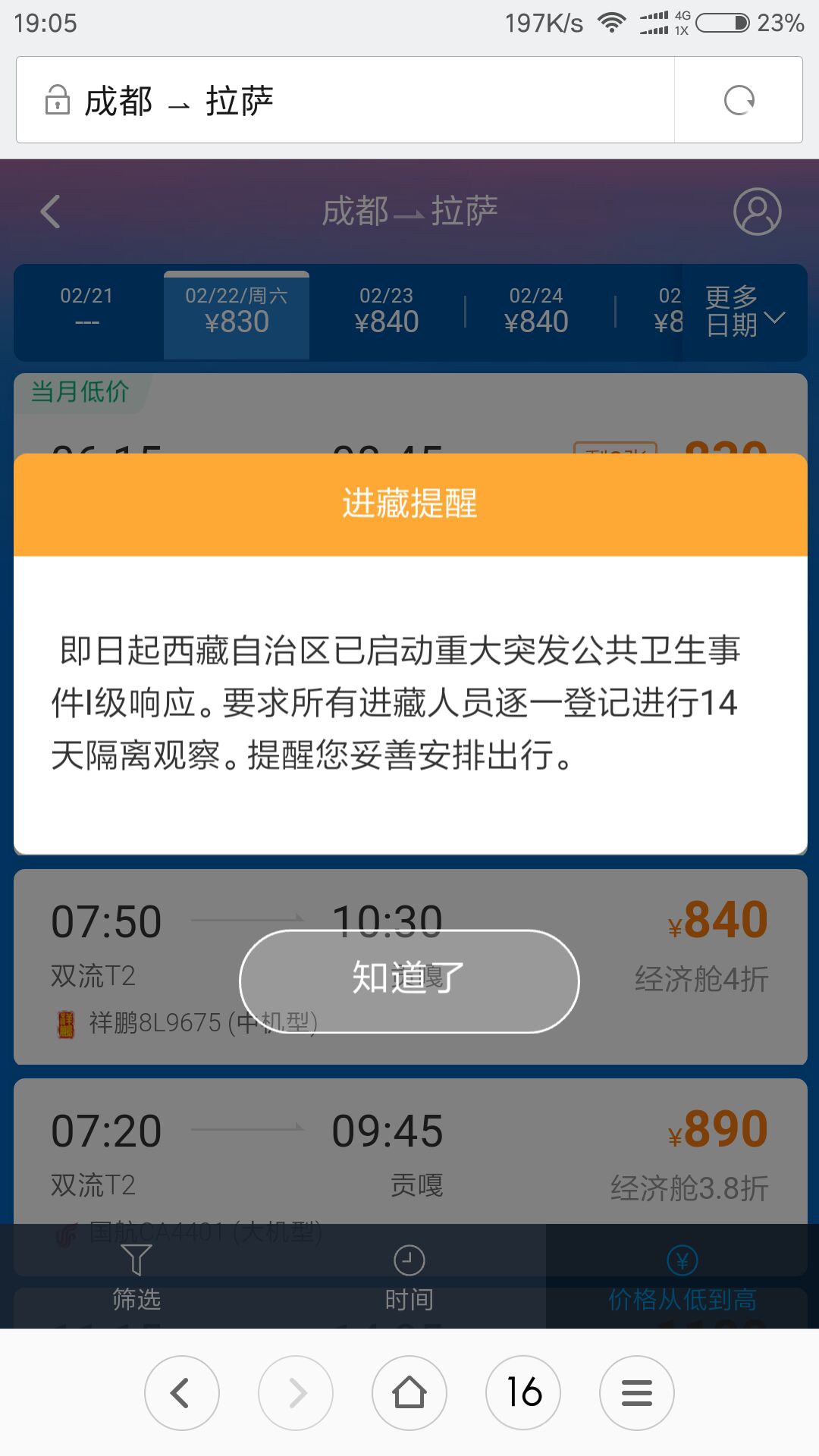This screenshot has height=1456, width=819.
Task: Open the browser home page
Action: coord(409,1393)
